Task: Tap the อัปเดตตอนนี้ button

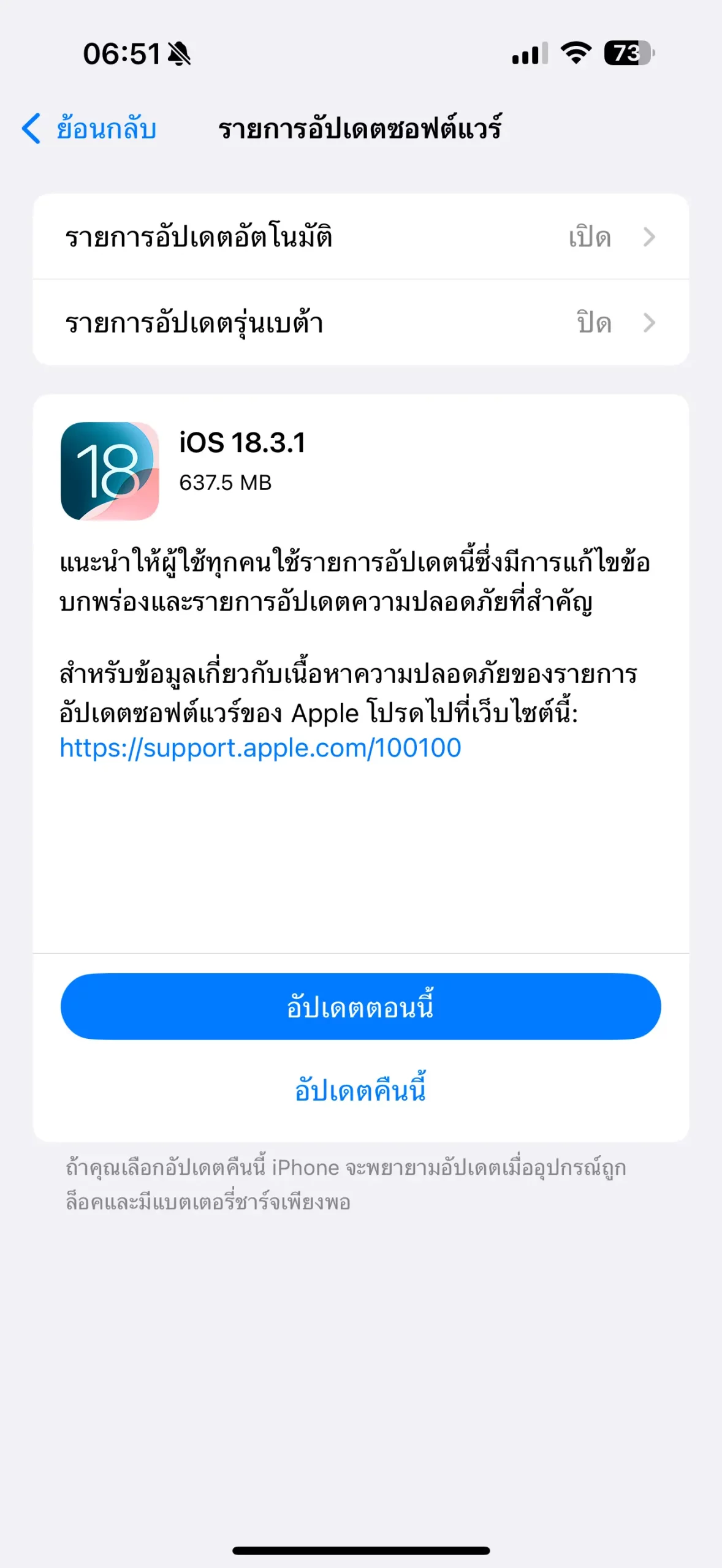Action: point(360,1006)
